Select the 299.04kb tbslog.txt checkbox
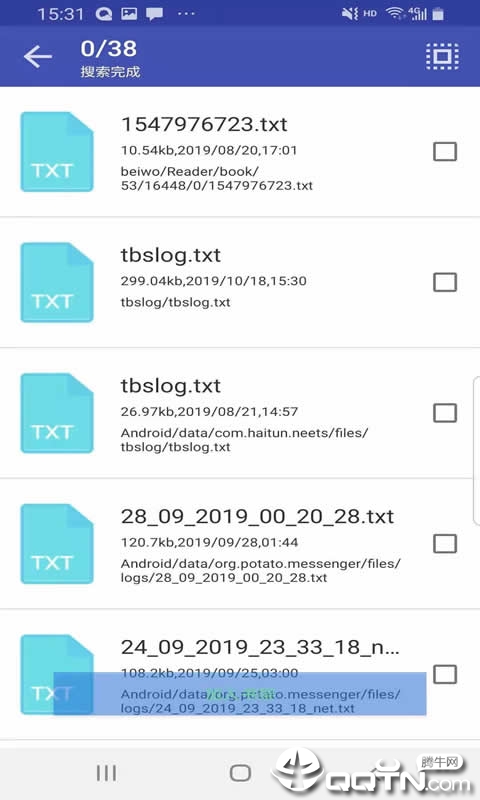480x800 pixels. 445,282
